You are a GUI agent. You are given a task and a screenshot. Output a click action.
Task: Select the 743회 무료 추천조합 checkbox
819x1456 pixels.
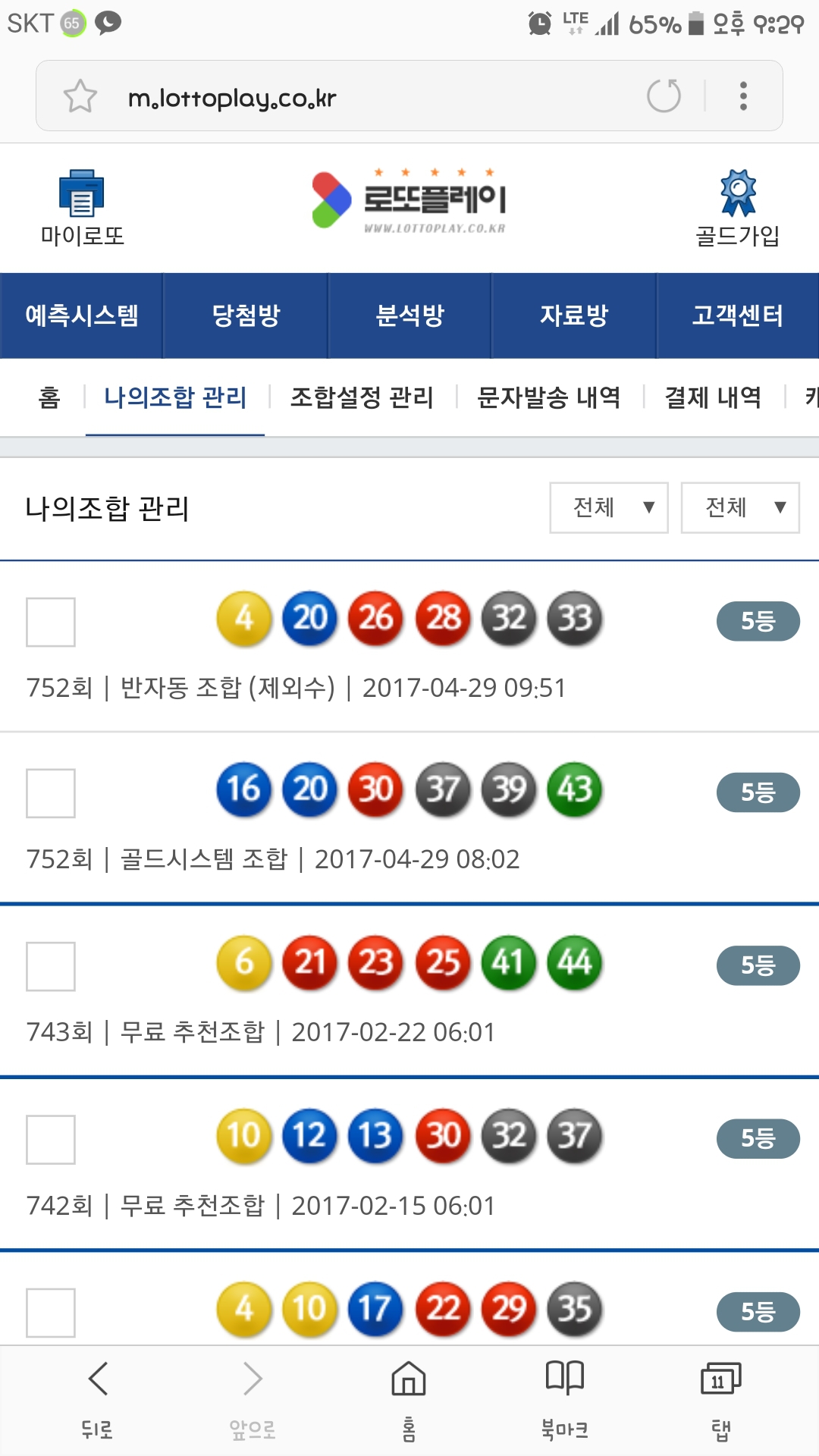click(x=51, y=966)
